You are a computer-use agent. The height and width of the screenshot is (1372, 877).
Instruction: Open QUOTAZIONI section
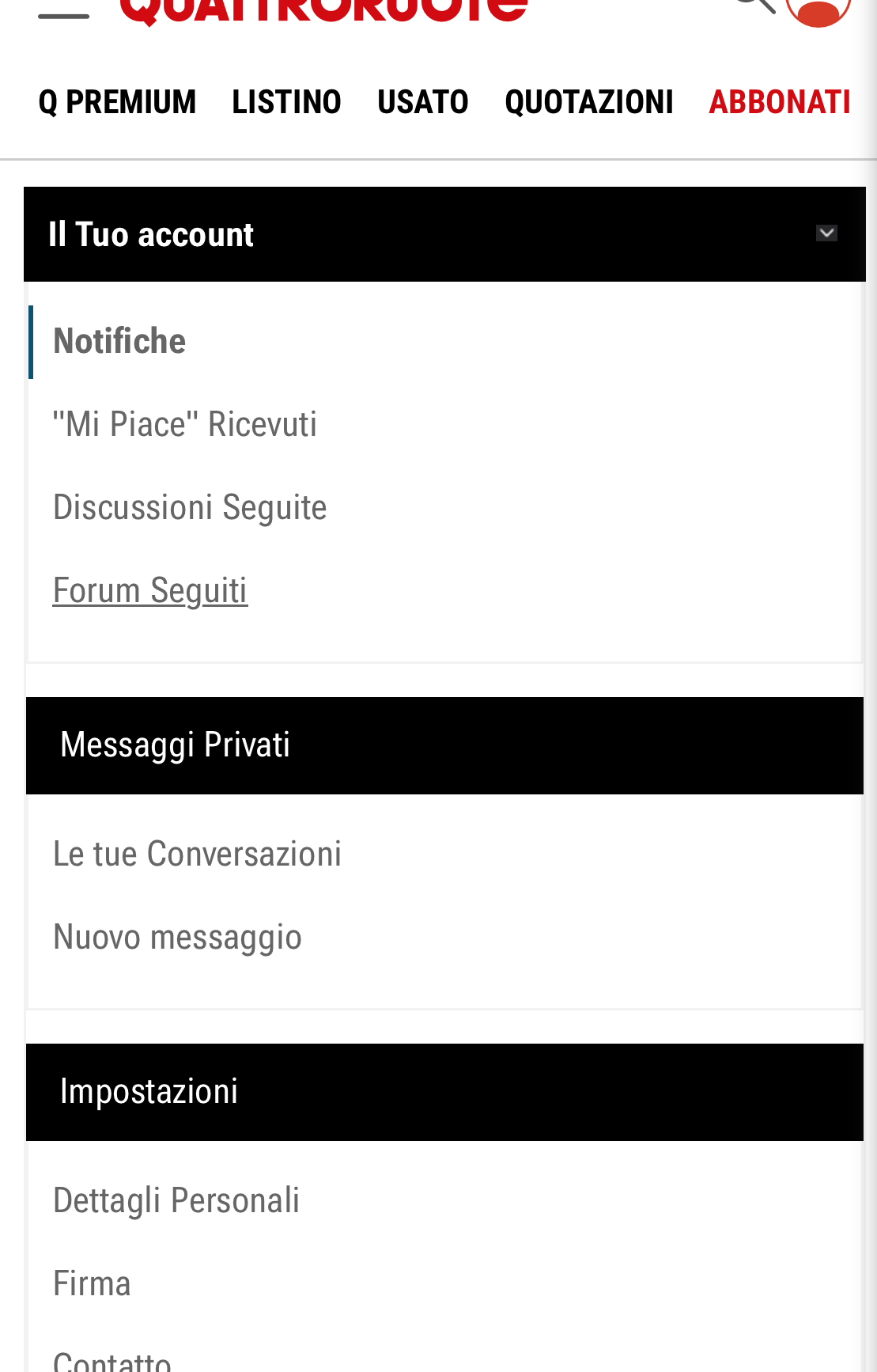click(589, 102)
